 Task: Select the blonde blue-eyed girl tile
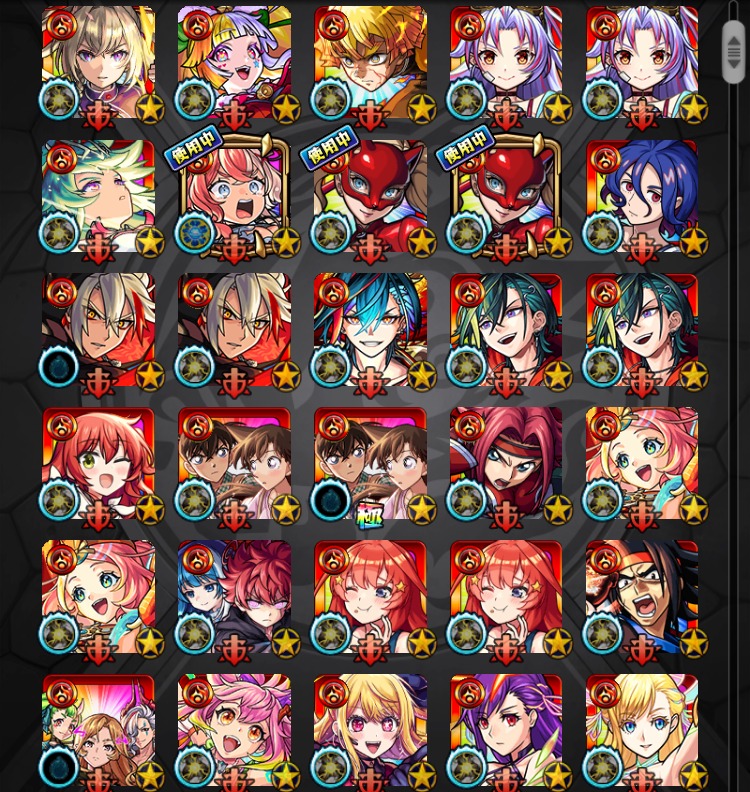click(642, 733)
